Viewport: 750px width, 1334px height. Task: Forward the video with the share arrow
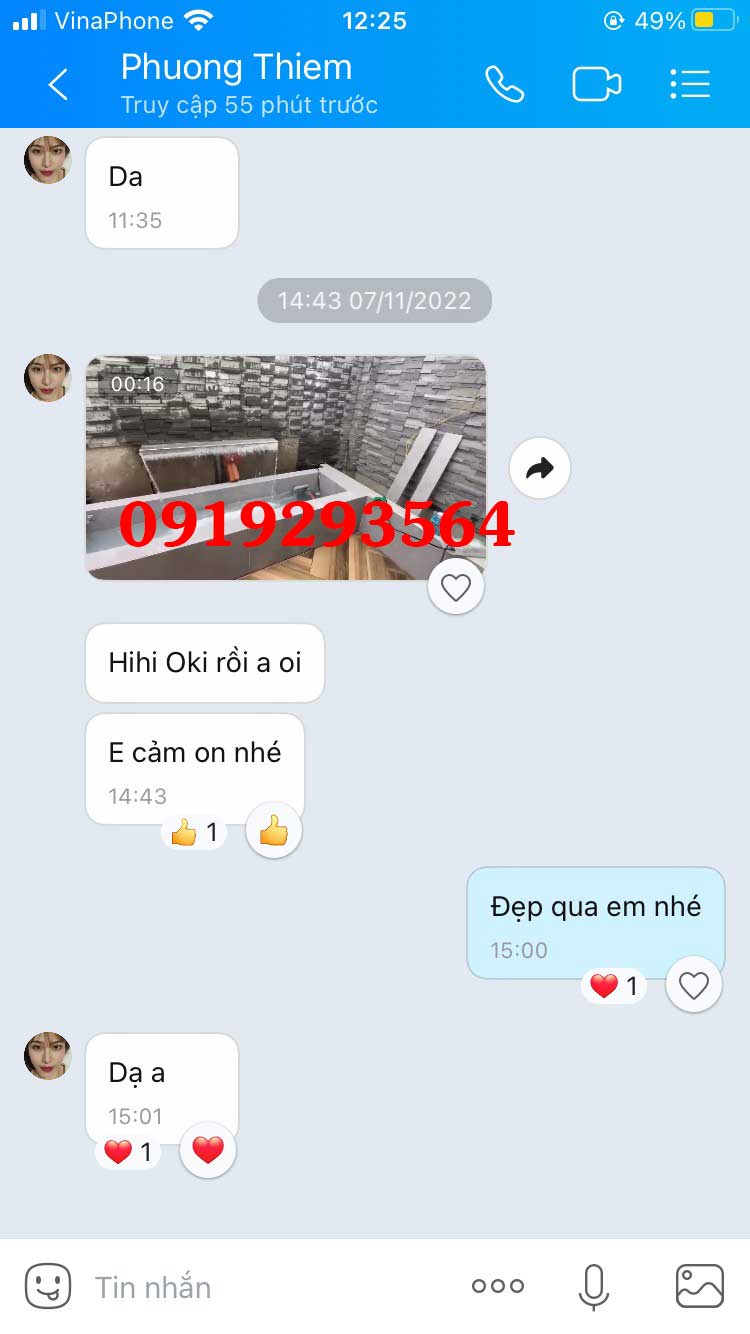540,468
